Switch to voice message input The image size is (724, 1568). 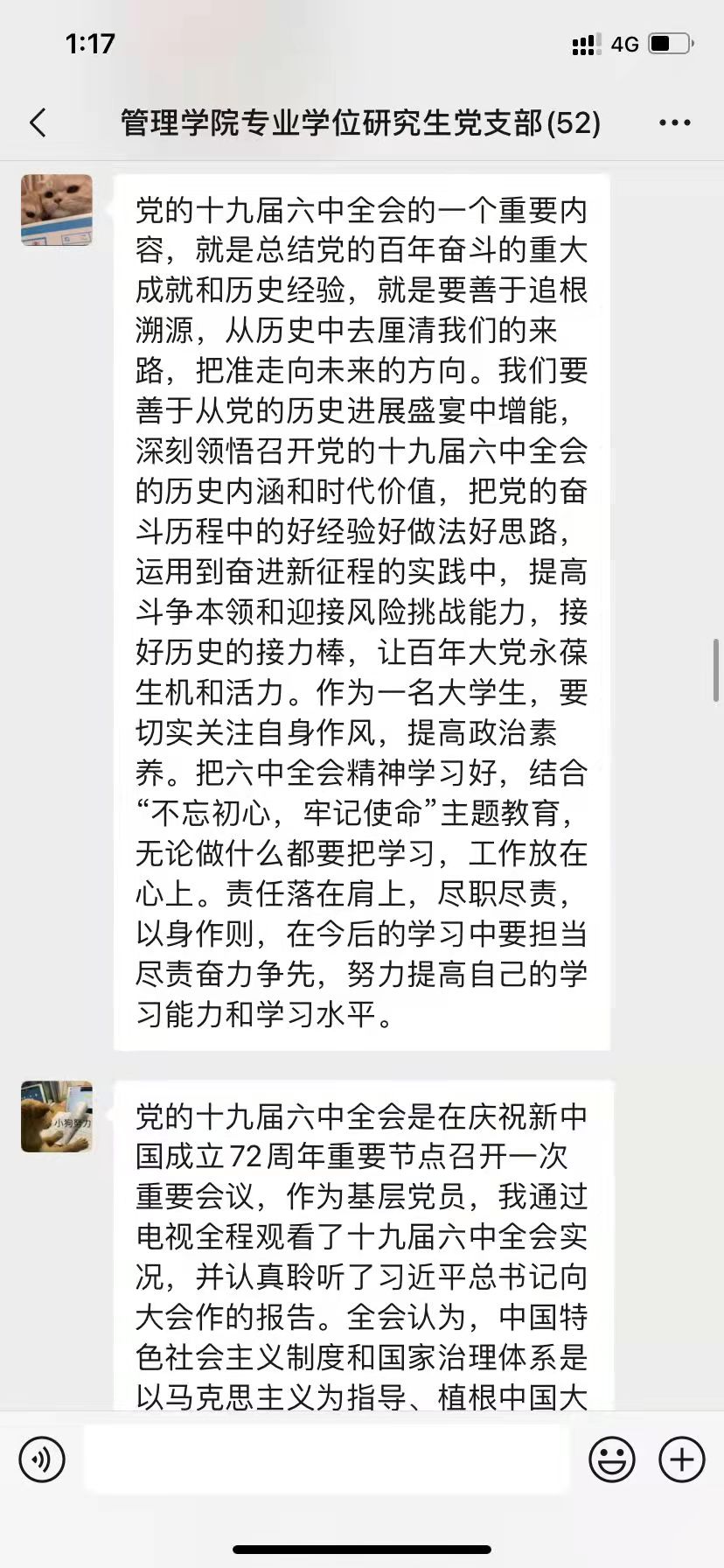[42, 1459]
